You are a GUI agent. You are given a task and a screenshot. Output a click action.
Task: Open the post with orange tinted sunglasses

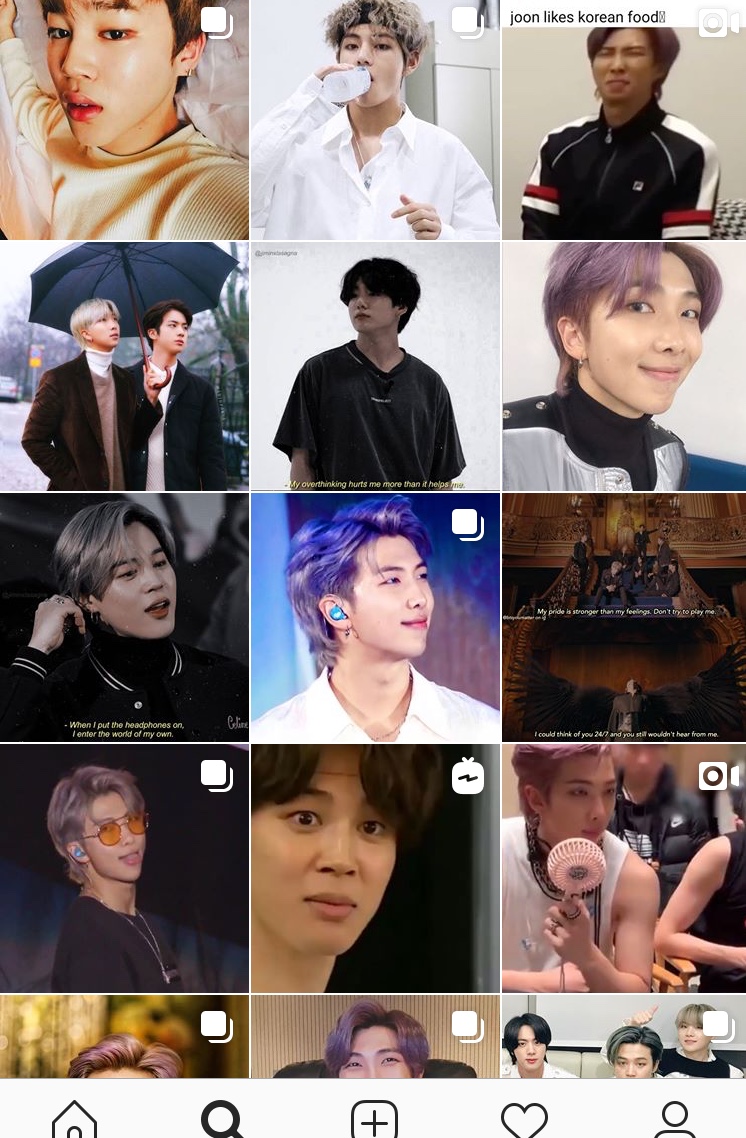(x=124, y=868)
